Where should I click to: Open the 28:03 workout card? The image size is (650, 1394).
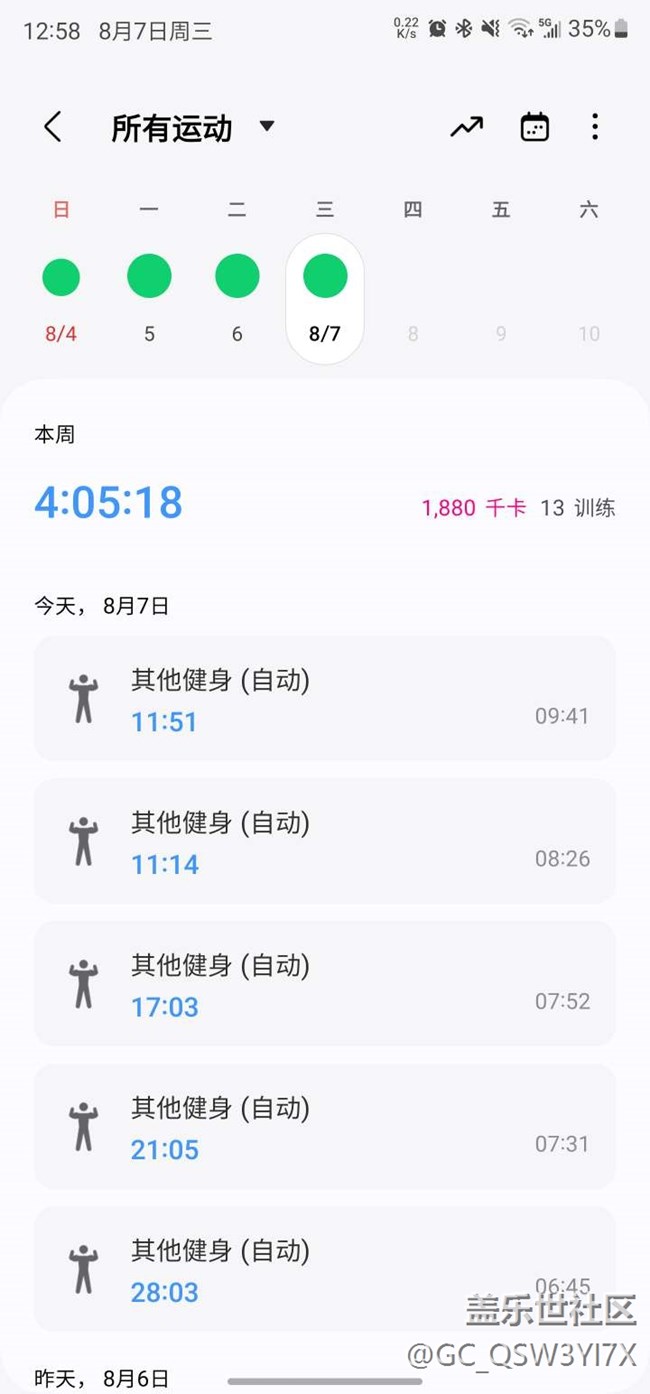click(x=324, y=1268)
